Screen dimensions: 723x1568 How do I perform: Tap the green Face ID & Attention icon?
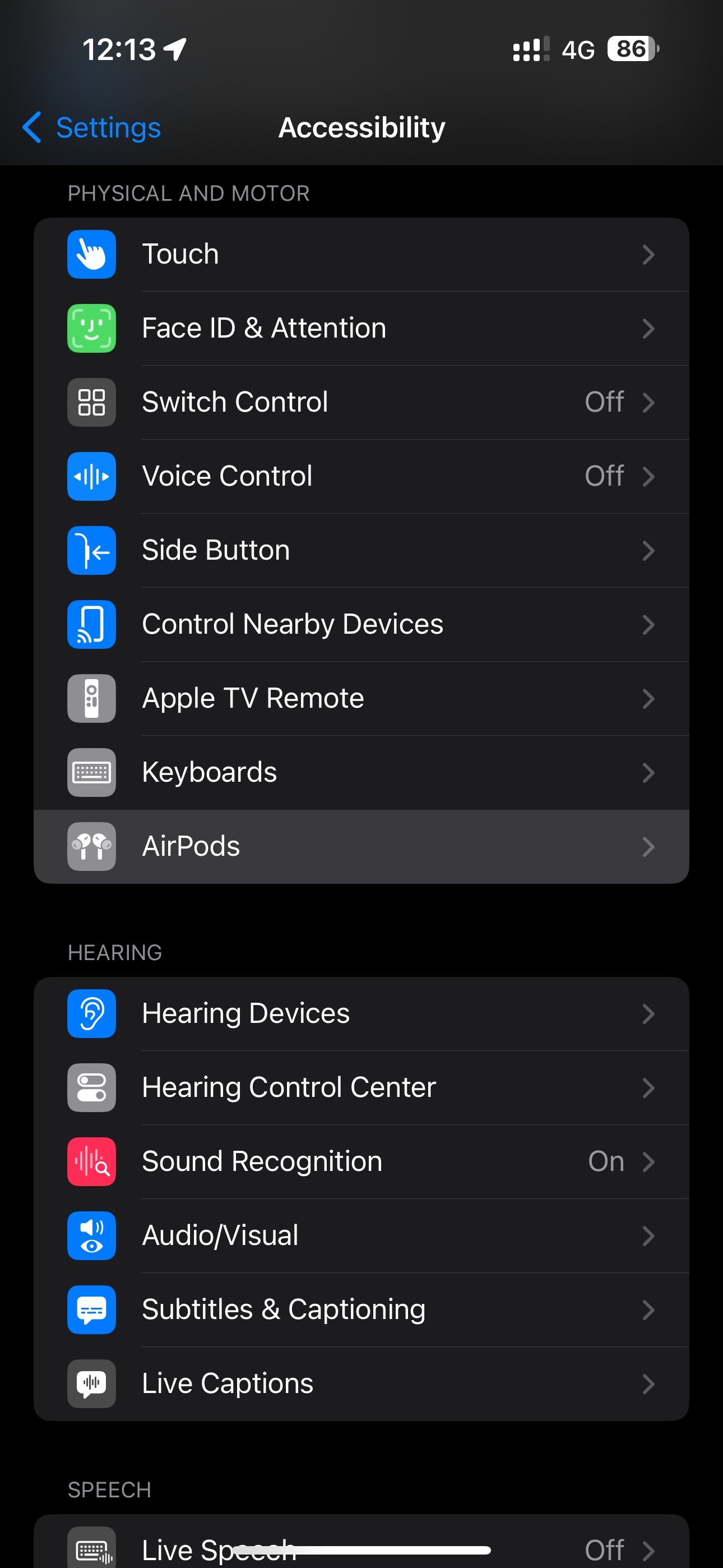point(91,329)
